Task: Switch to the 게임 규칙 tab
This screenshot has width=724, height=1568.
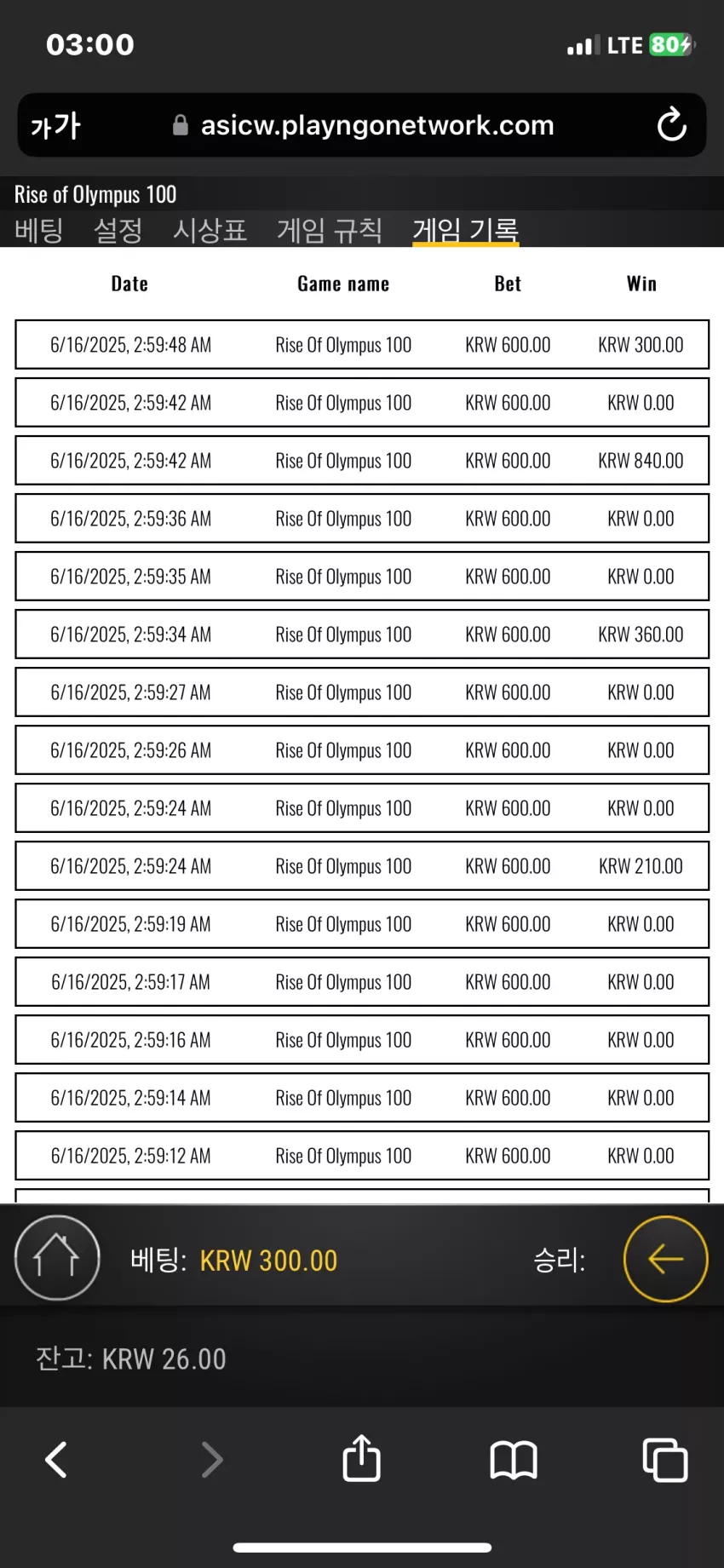Action: click(329, 229)
